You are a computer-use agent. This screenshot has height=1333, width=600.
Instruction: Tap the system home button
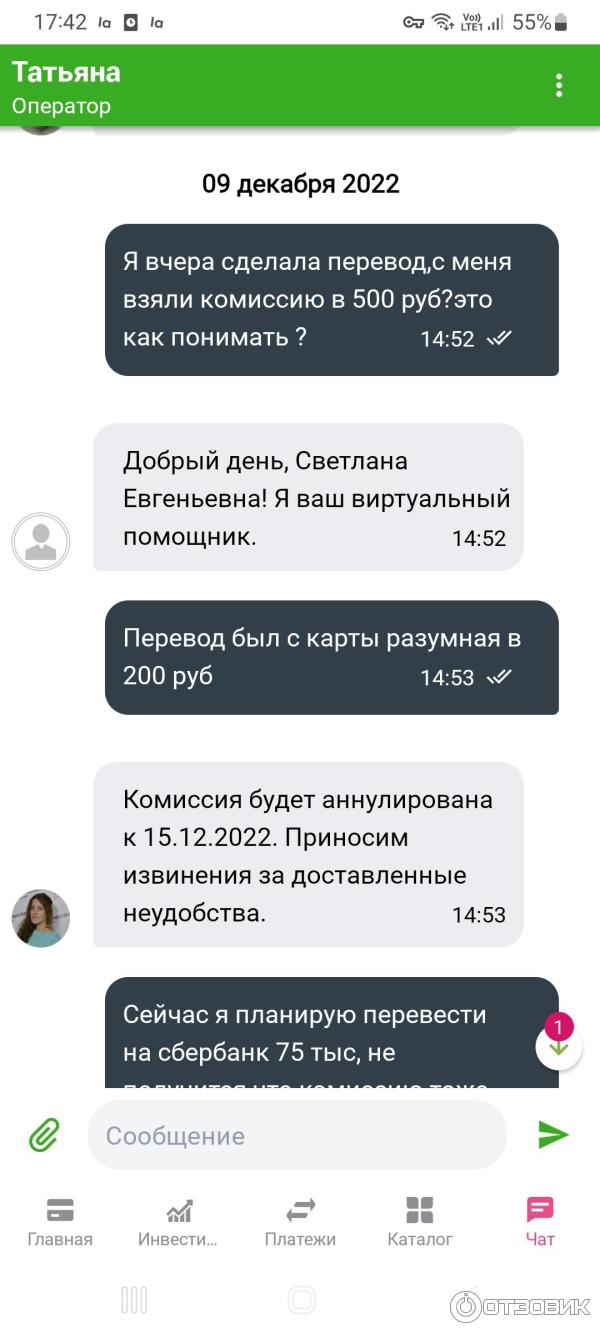(x=301, y=1299)
